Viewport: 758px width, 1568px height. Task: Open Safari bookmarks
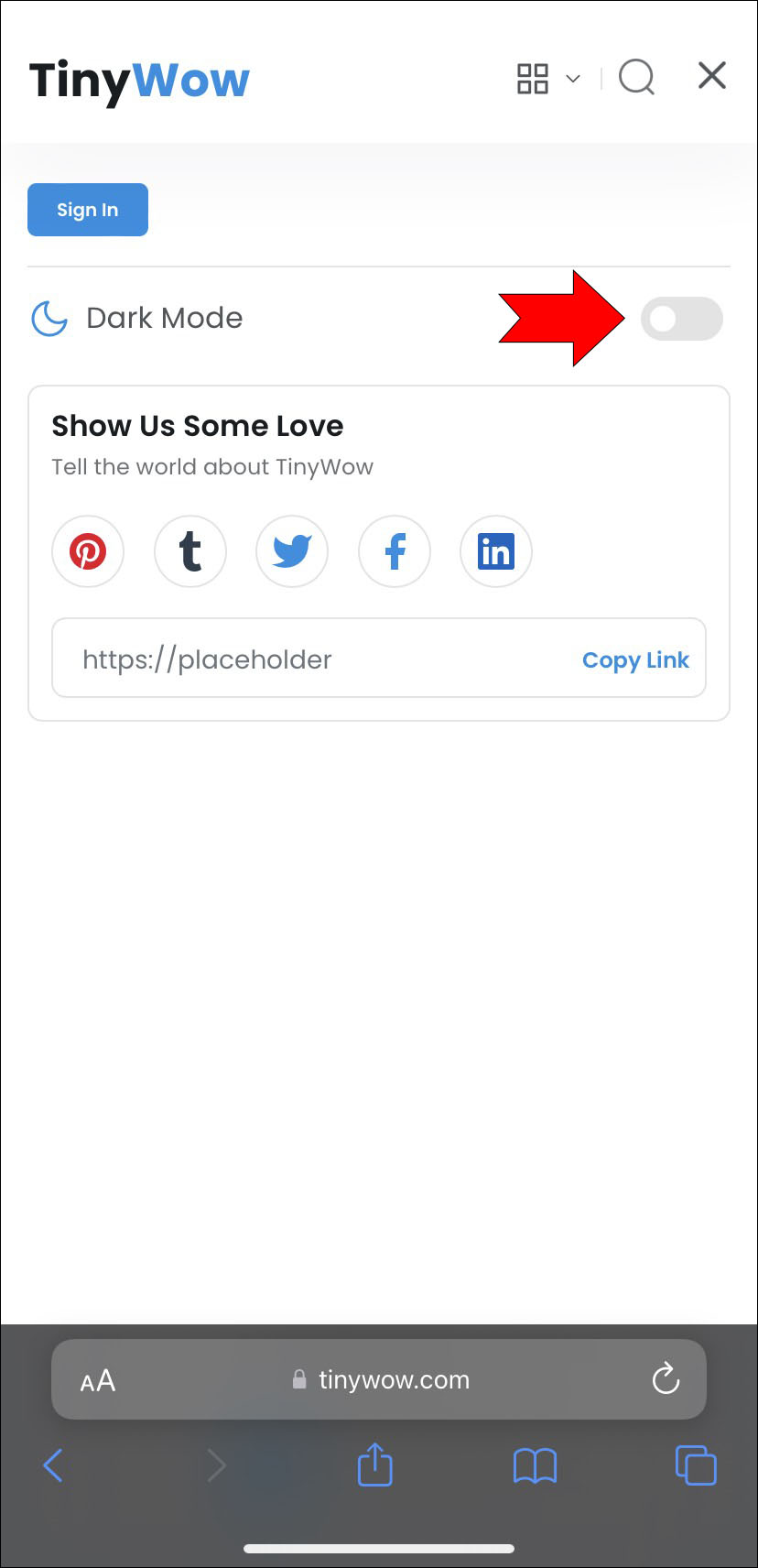535,1465
